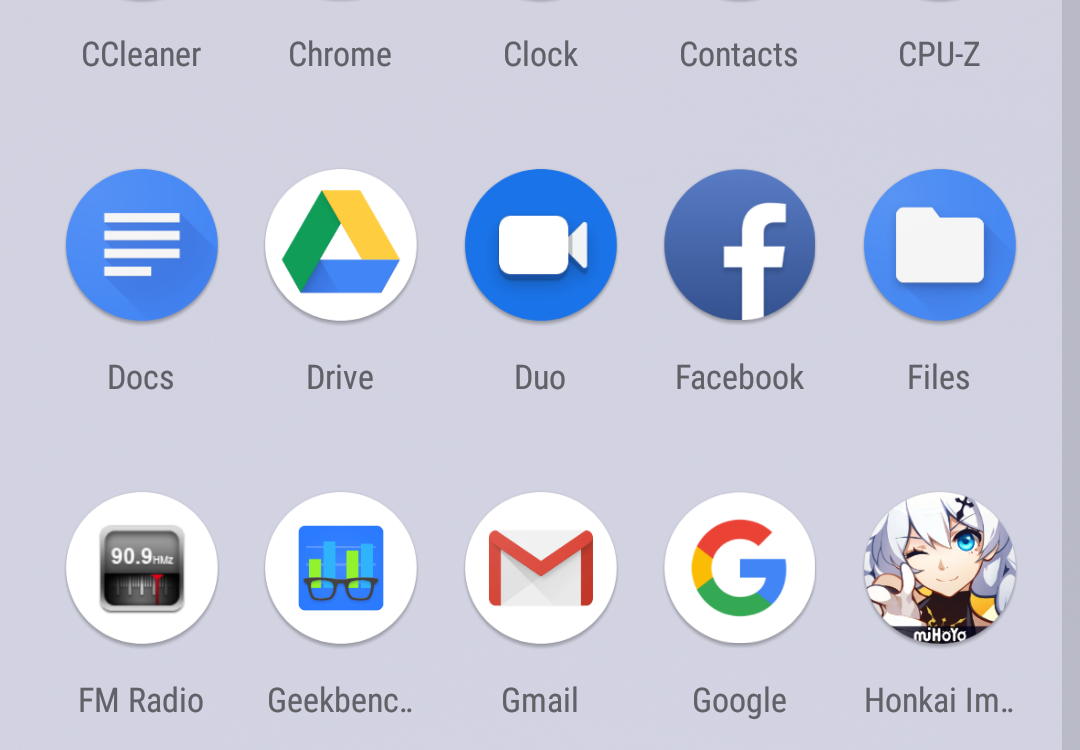Open the Clock app
1080x750 pixels.
(540, 52)
